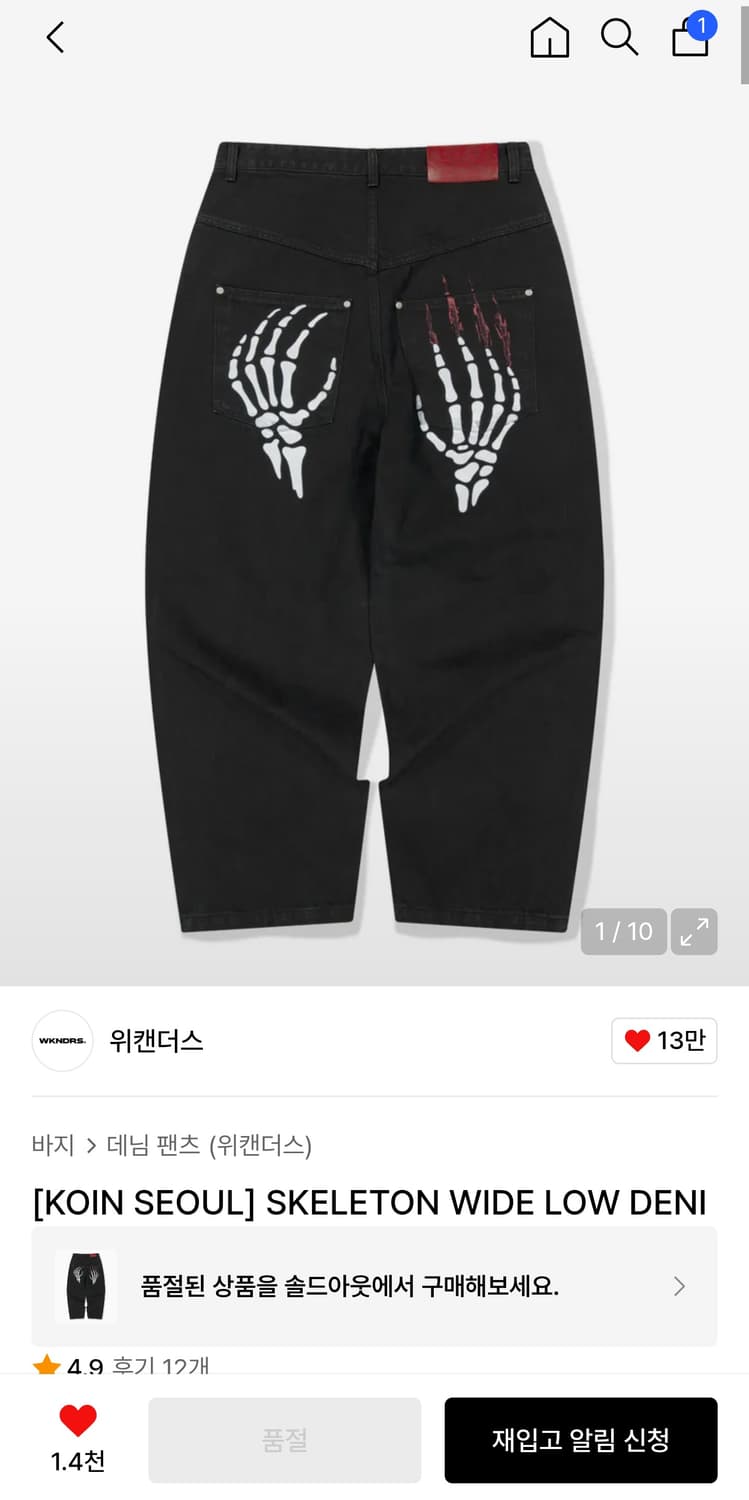
Task: Tap the back arrow icon
Action: [x=55, y=38]
